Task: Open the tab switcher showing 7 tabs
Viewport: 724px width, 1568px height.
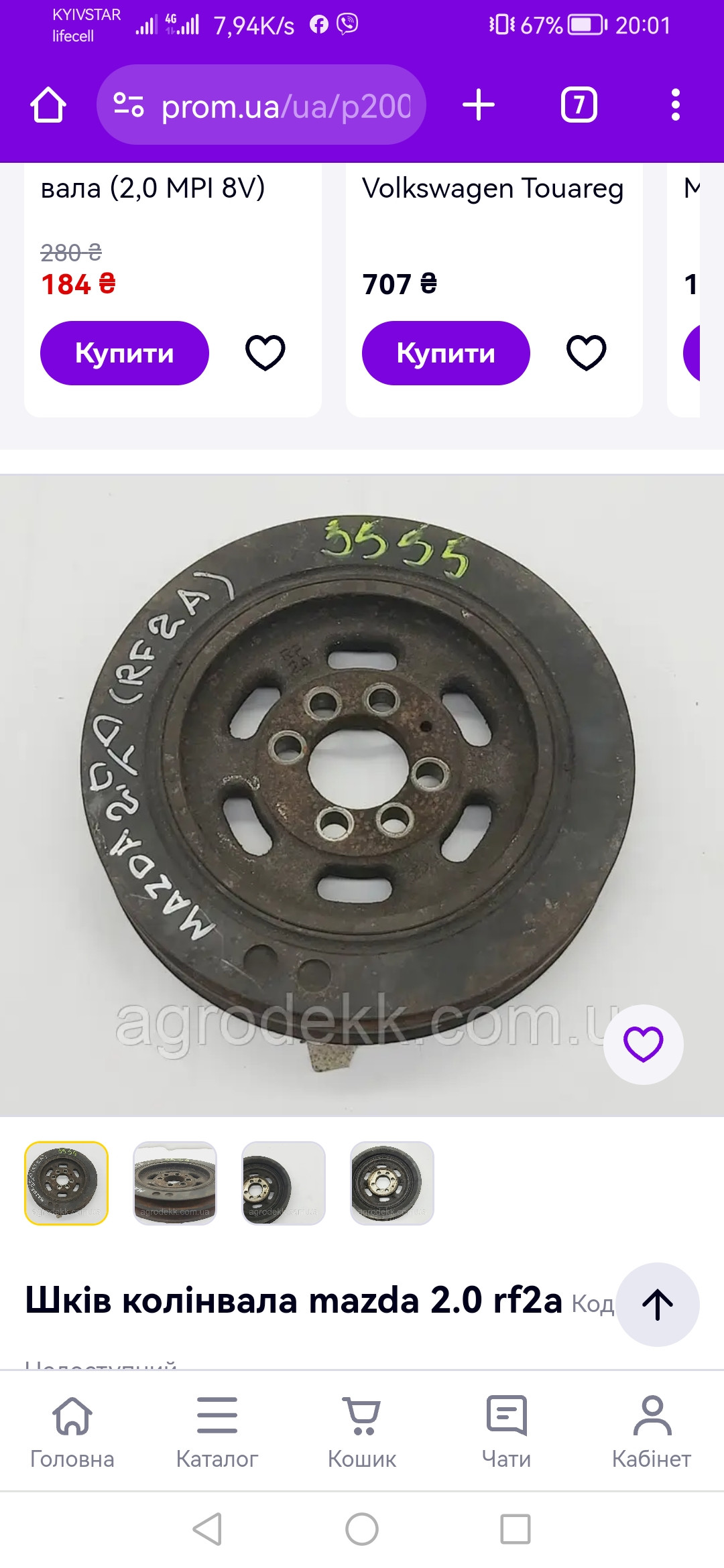Action: click(x=579, y=105)
